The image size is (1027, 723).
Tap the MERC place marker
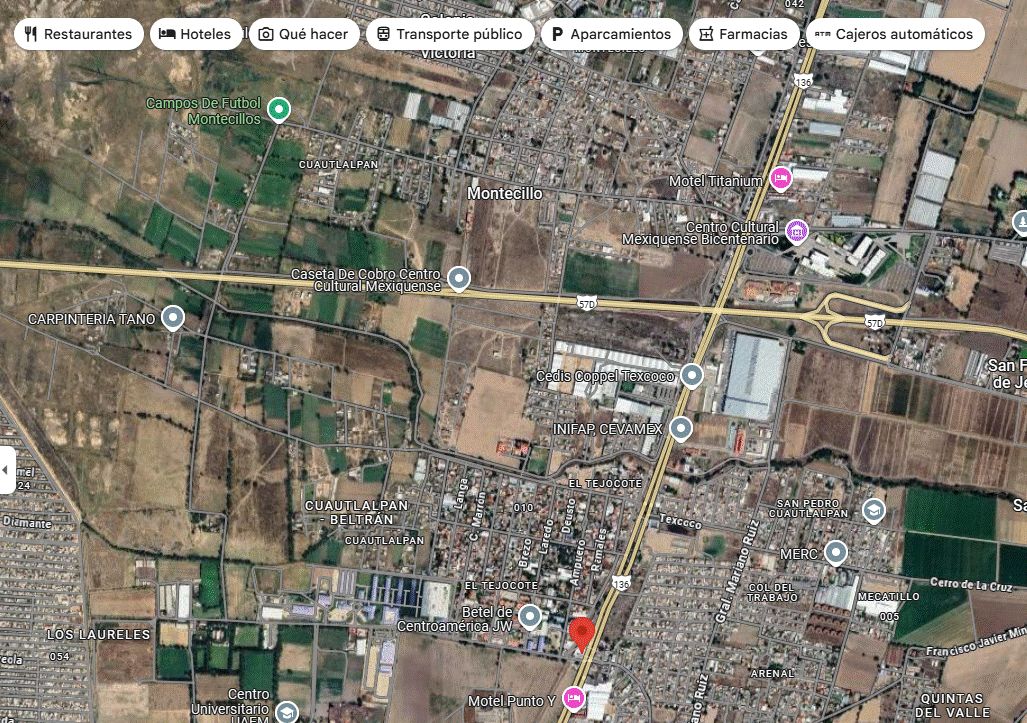point(836,552)
